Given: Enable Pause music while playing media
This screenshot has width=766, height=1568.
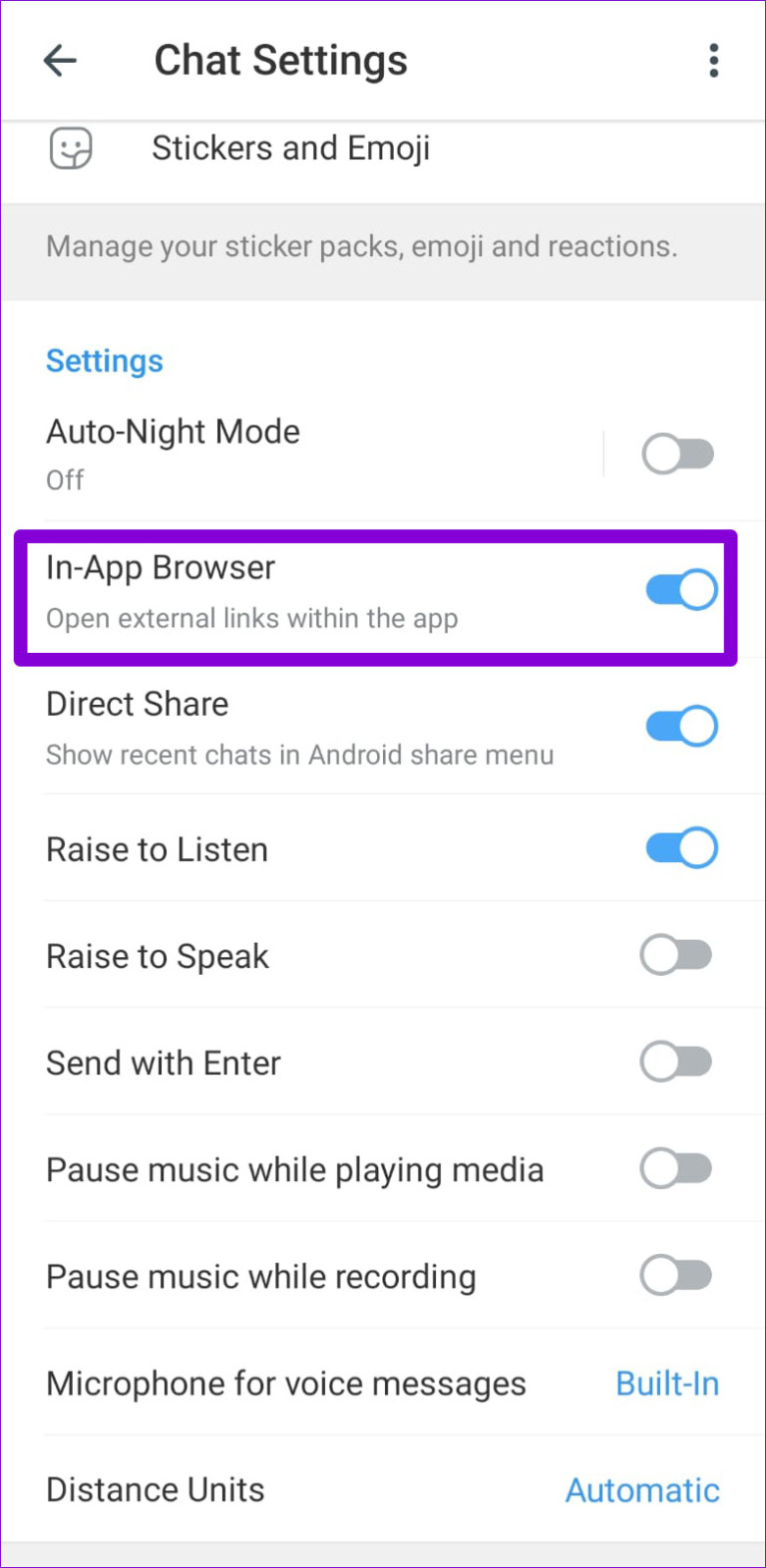Looking at the screenshot, I should pos(676,1168).
